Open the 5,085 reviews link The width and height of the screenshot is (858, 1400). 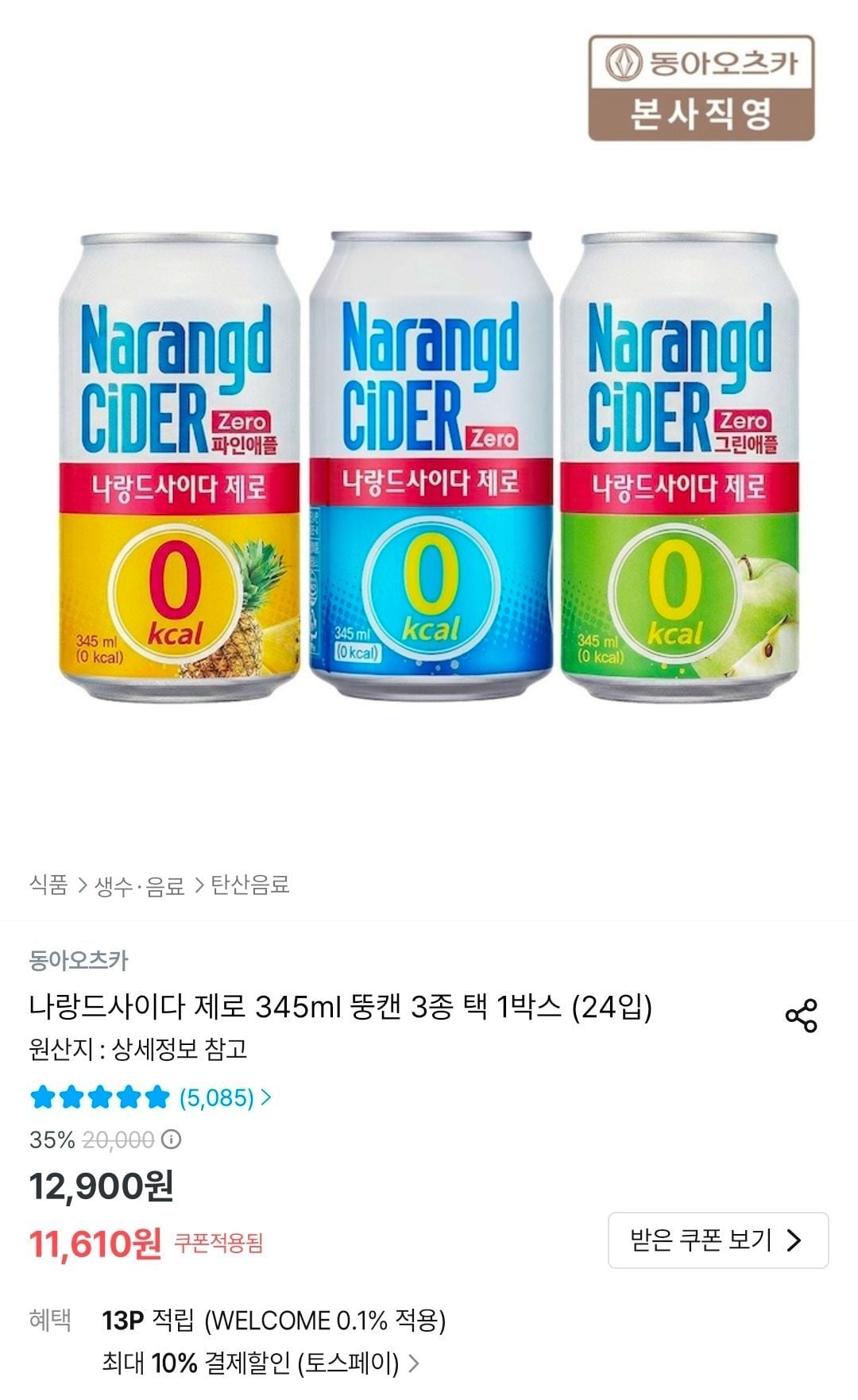[x=225, y=1097]
